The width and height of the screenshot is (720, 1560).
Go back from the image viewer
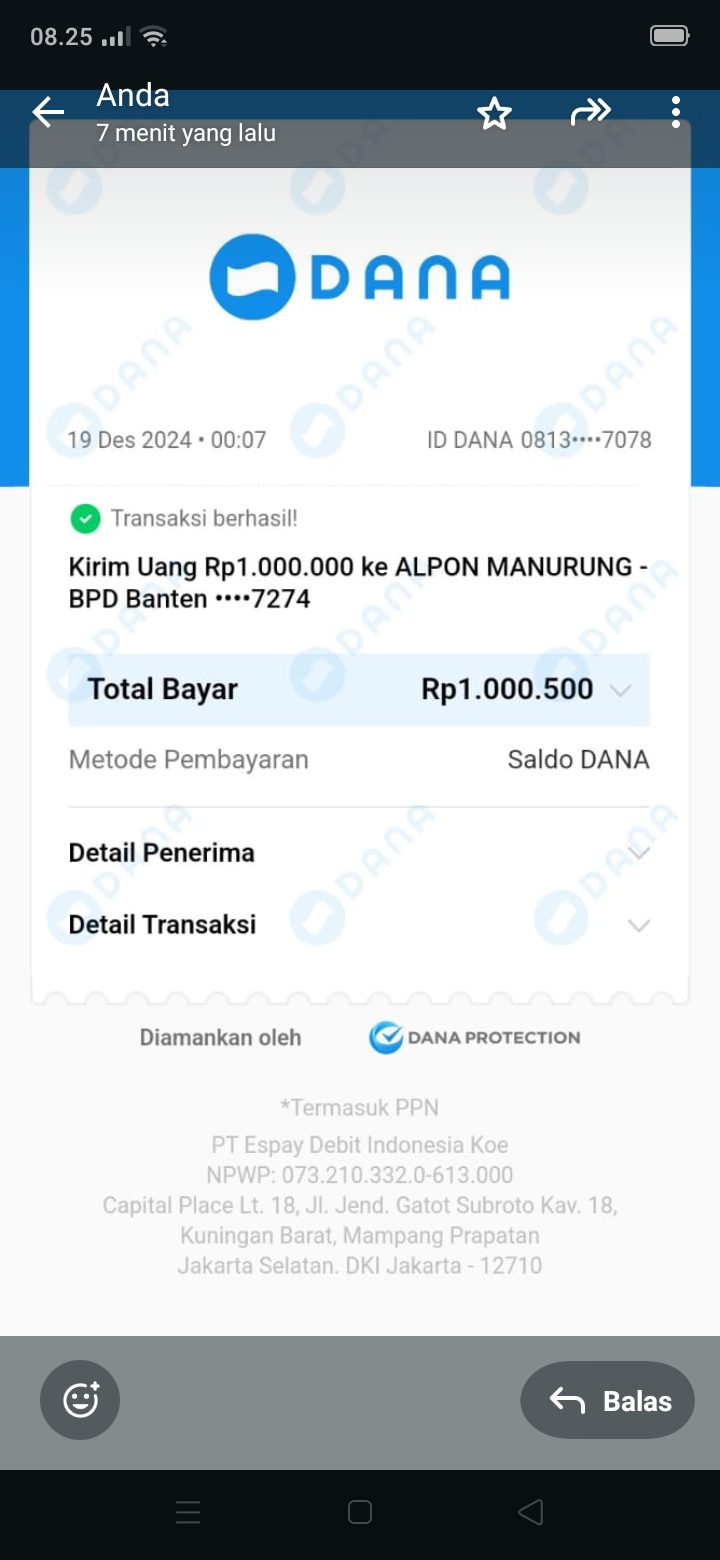[x=47, y=112]
